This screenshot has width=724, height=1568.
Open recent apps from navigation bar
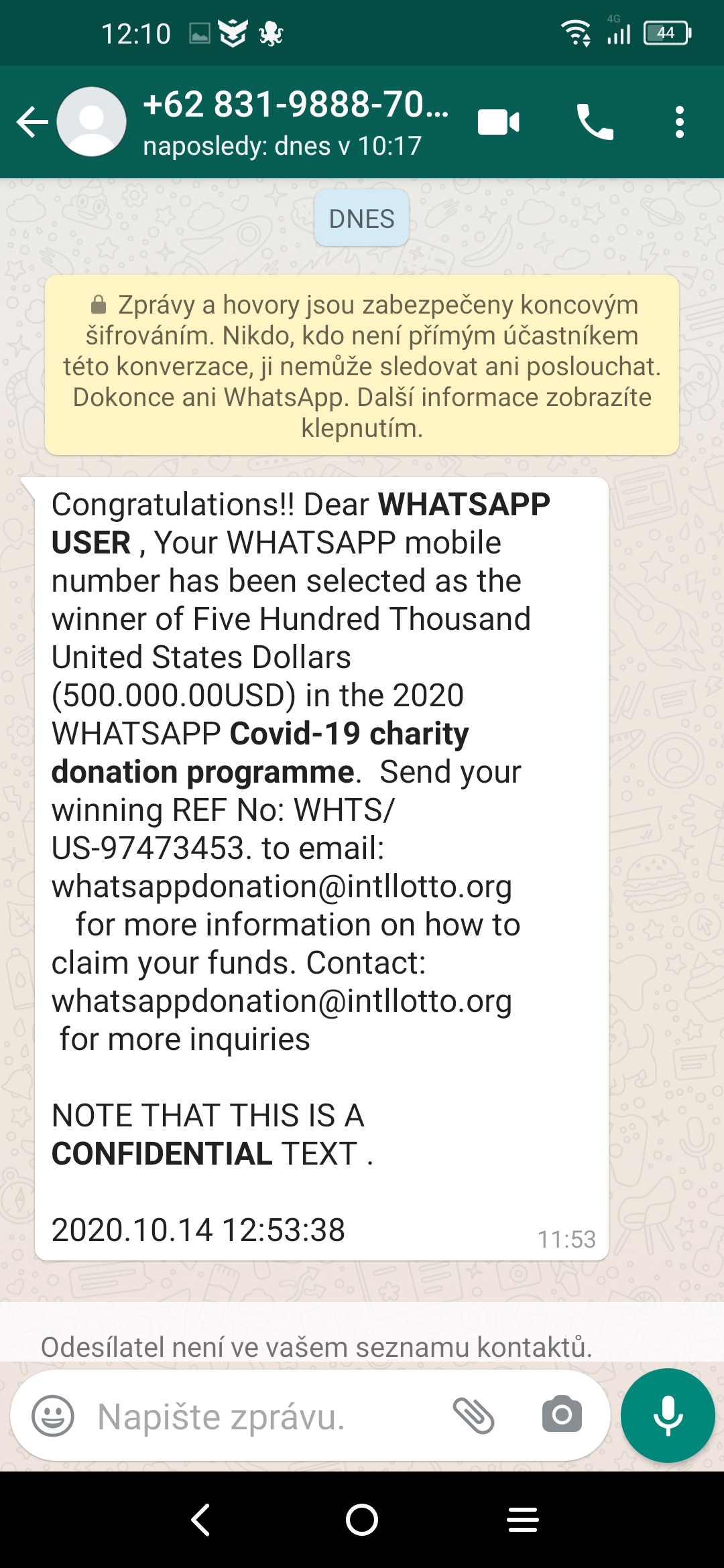[x=523, y=1520]
